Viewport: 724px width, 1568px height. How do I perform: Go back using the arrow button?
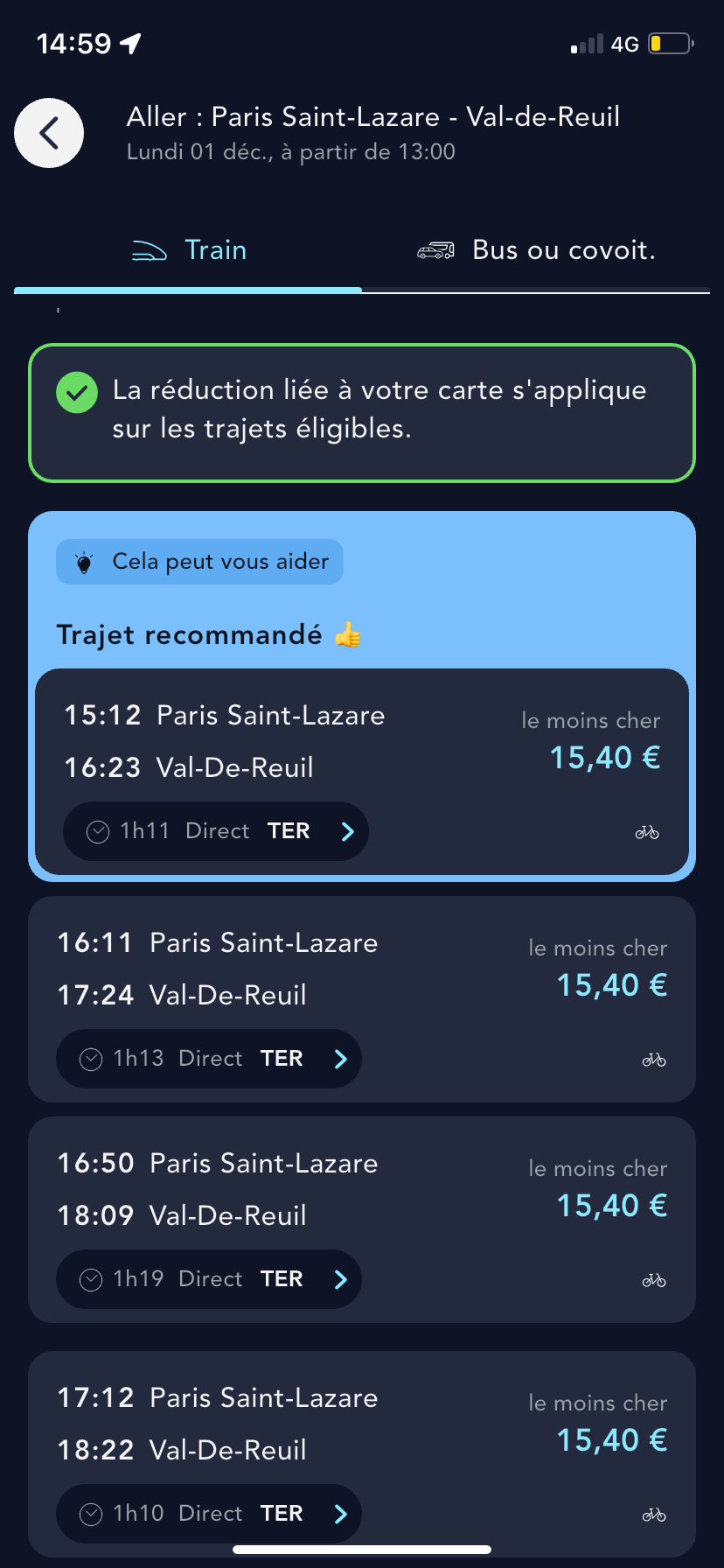tap(49, 133)
